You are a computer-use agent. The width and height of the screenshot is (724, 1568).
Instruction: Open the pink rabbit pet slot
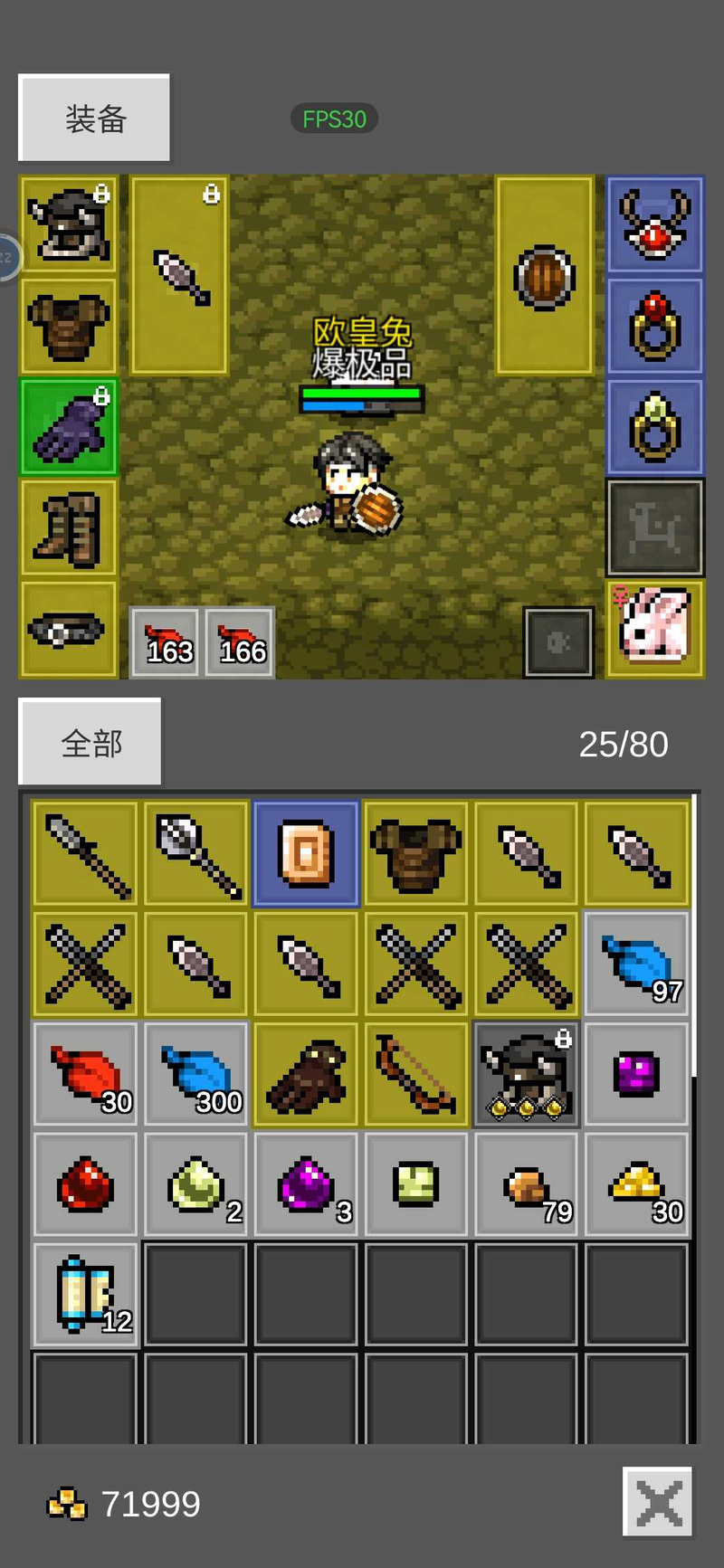pyautogui.click(x=654, y=628)
